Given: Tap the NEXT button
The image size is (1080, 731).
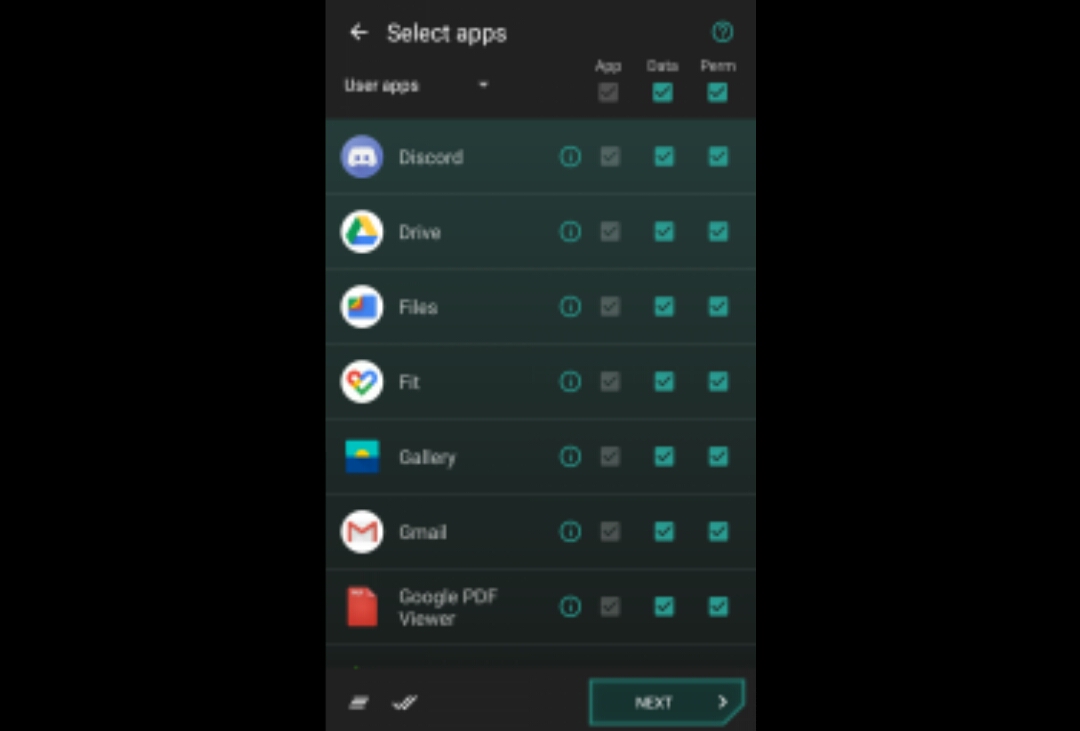Looking at the screenshot, I should (x=666, y=702).
